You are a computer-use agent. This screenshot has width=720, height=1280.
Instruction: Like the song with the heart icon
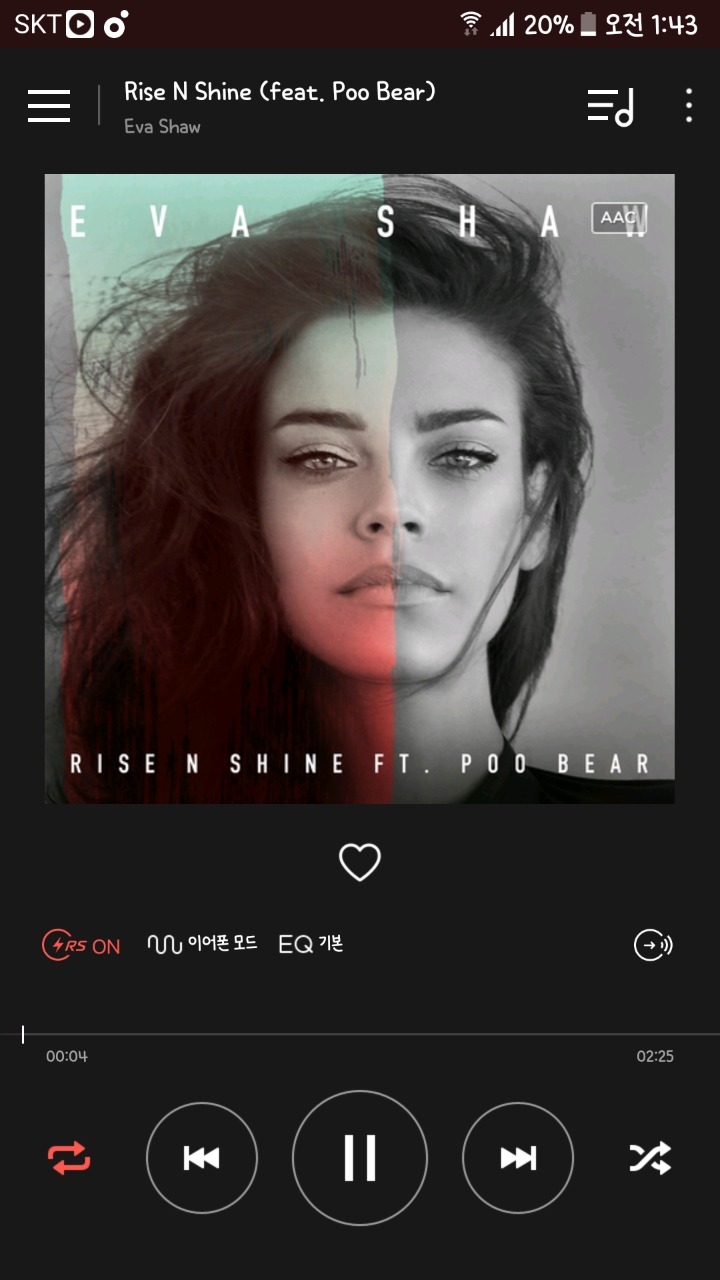click(360, 862)
